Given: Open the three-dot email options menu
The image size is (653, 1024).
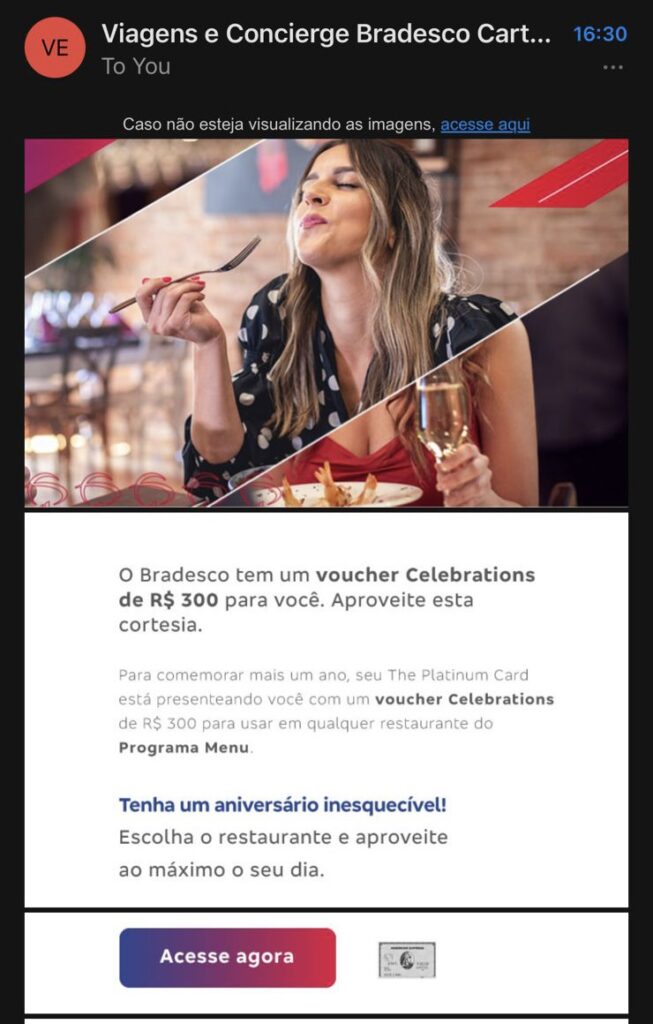Looking at the screenshot, I should pyautogui.click(x=613, y=68).
